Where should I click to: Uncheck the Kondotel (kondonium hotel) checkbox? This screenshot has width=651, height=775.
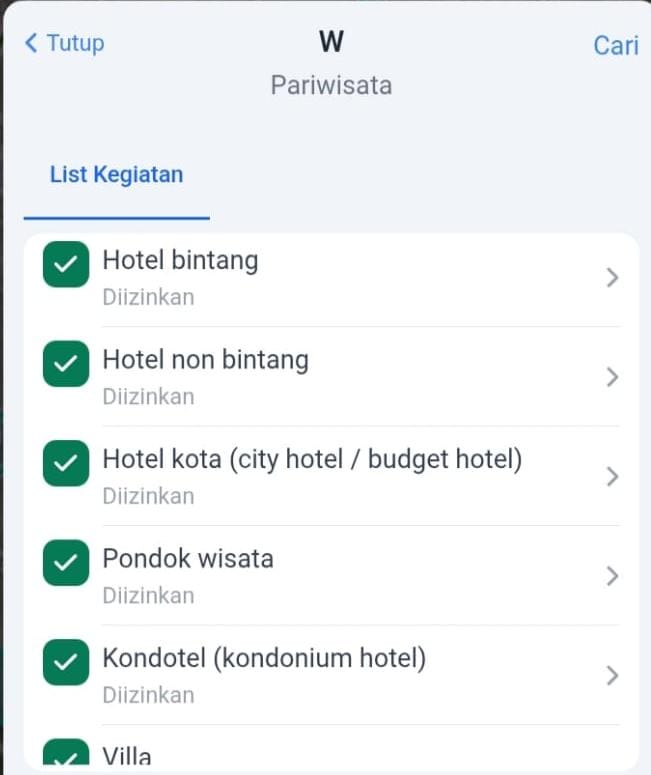[x=66, y=663]
